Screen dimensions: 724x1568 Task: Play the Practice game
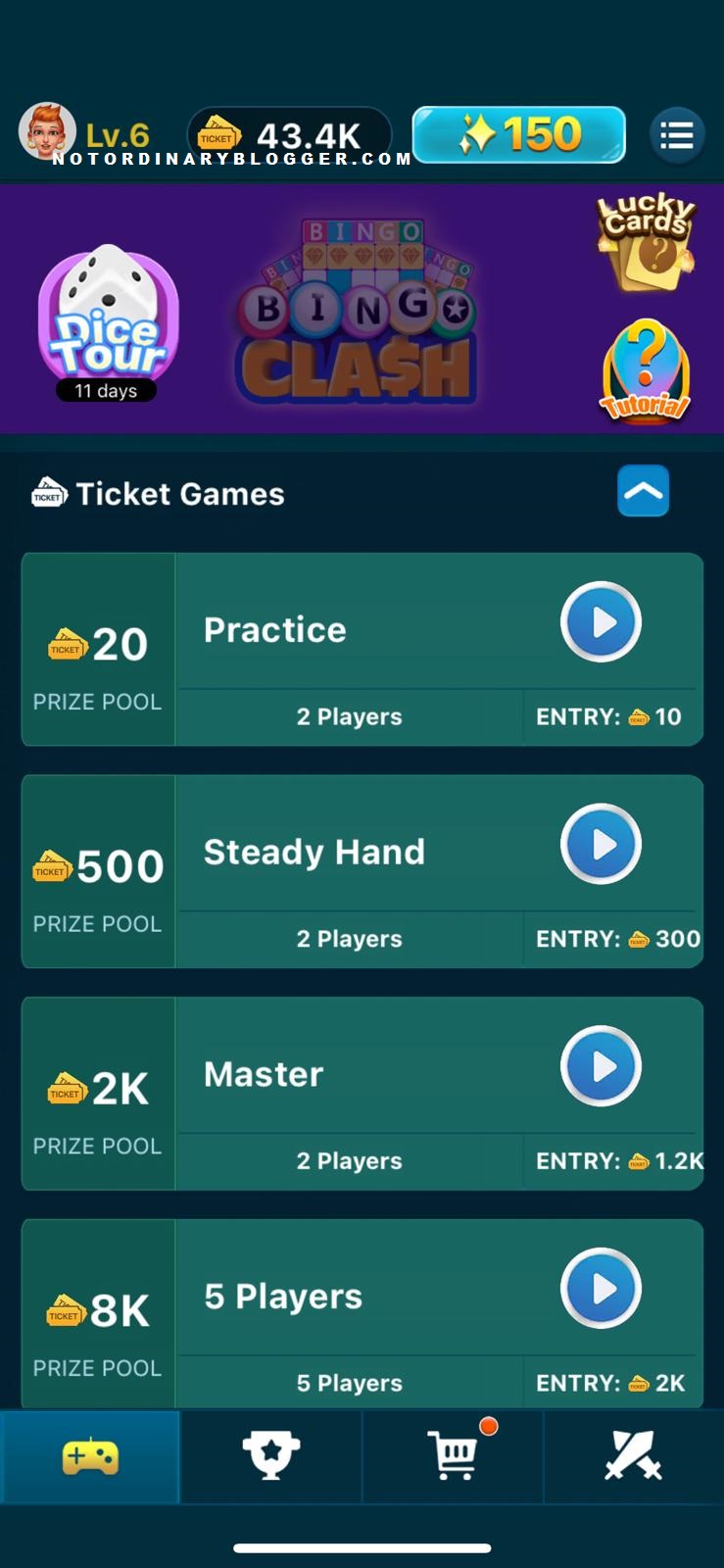(x=601, y=622)
